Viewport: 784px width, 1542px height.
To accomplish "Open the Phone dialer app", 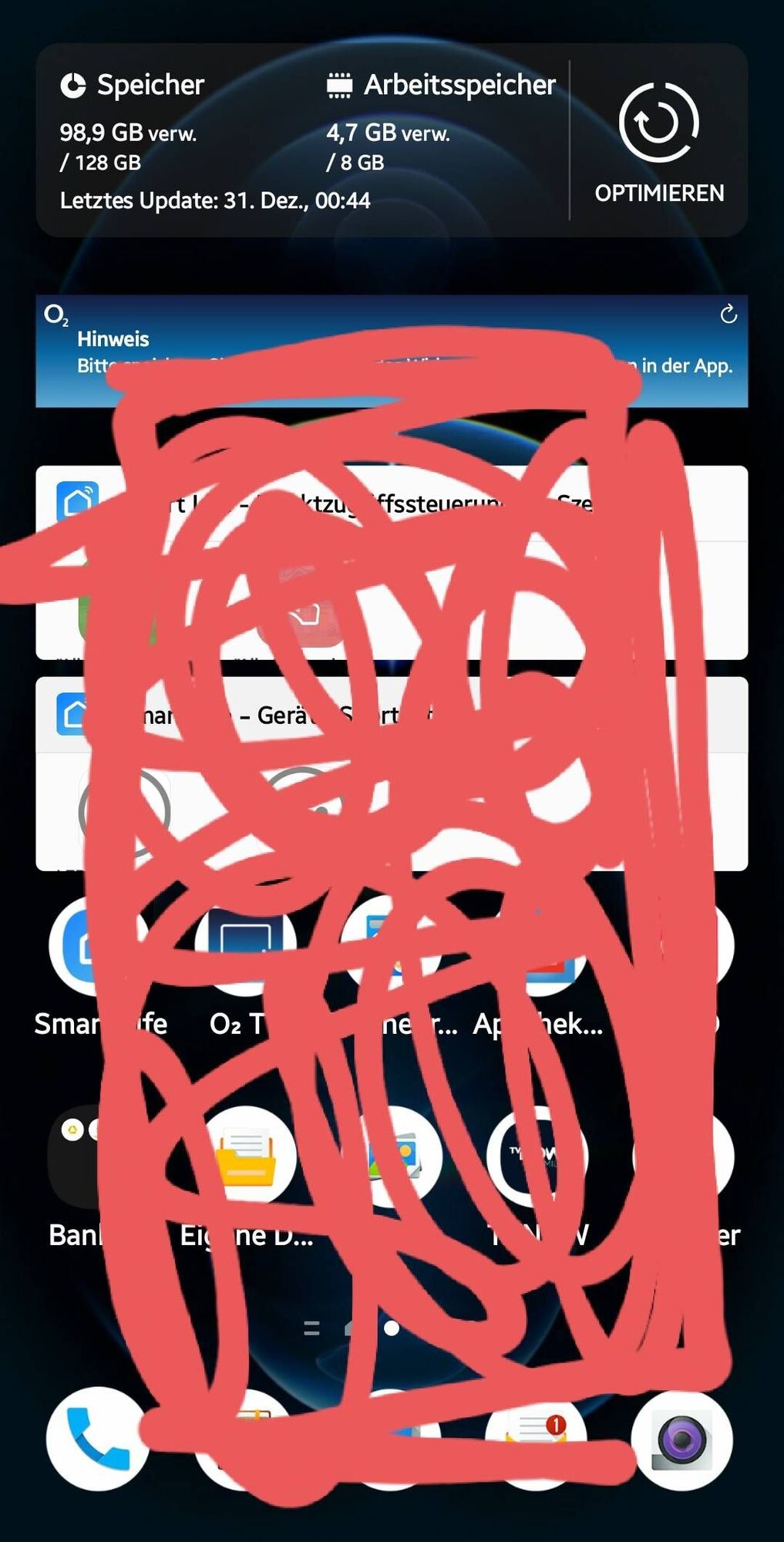I will coord(98,1439).
